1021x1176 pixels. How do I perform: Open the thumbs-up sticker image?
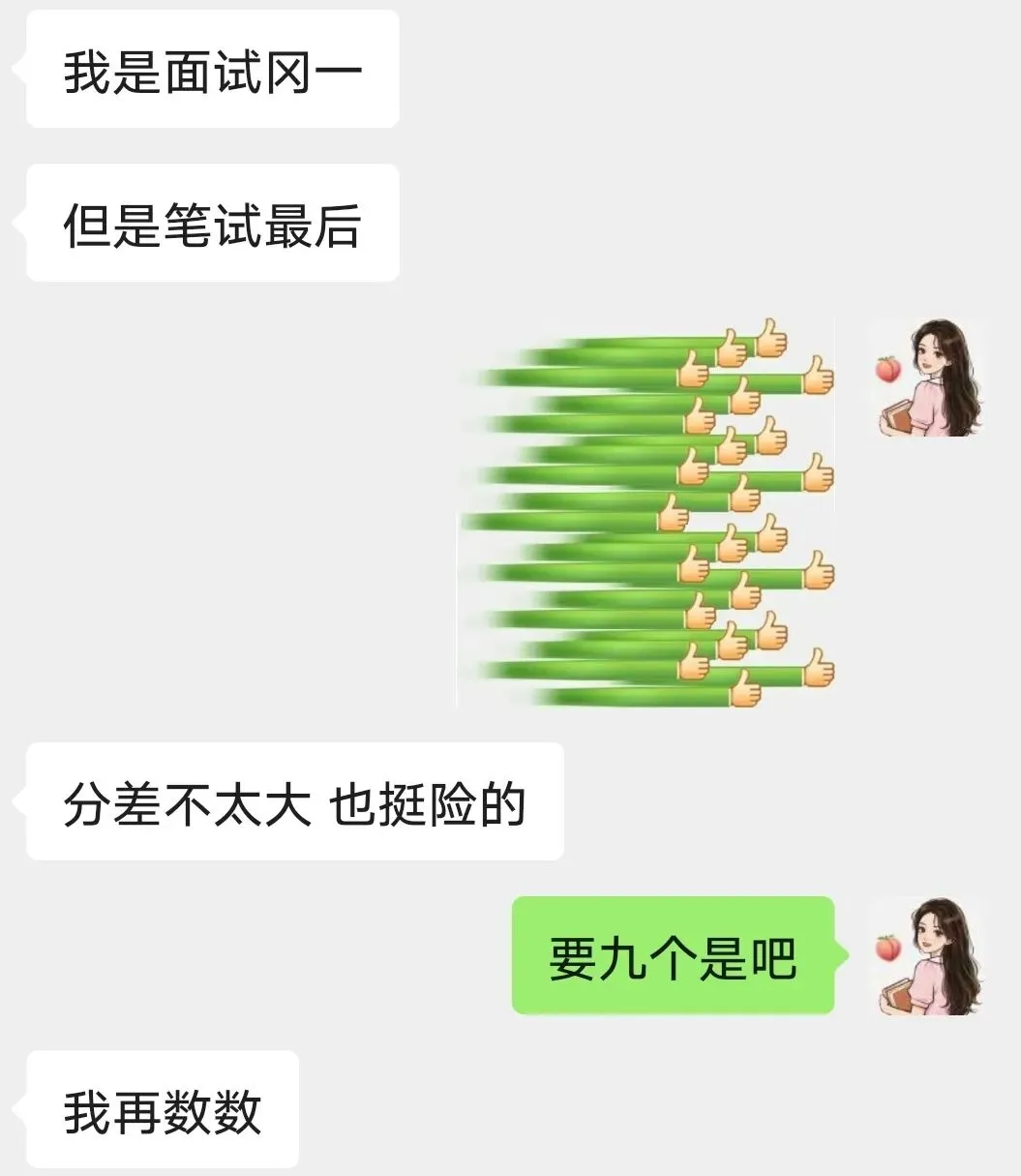point(646,513)
